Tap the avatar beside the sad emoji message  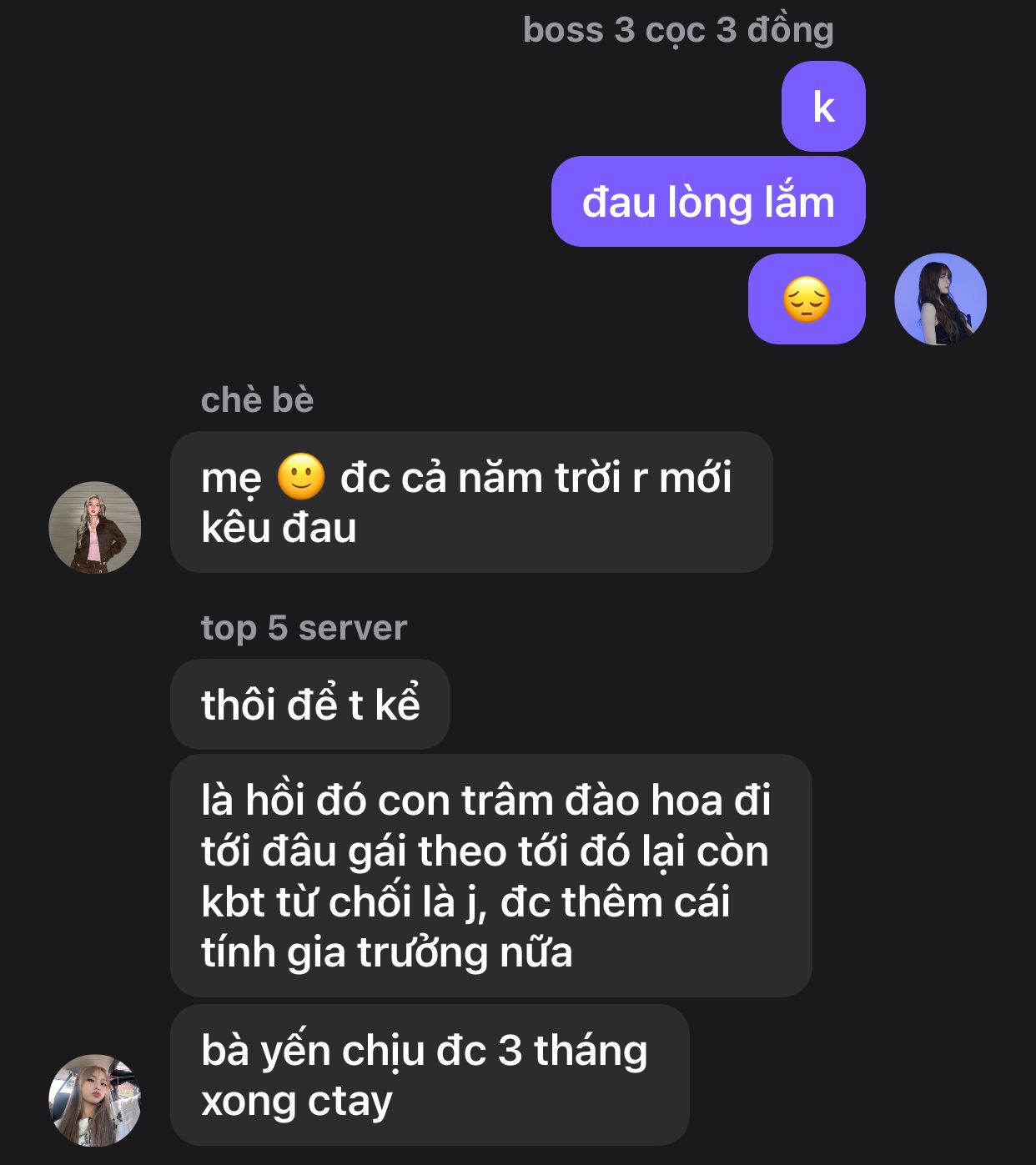pyautogui.click(x=940, y=299)
